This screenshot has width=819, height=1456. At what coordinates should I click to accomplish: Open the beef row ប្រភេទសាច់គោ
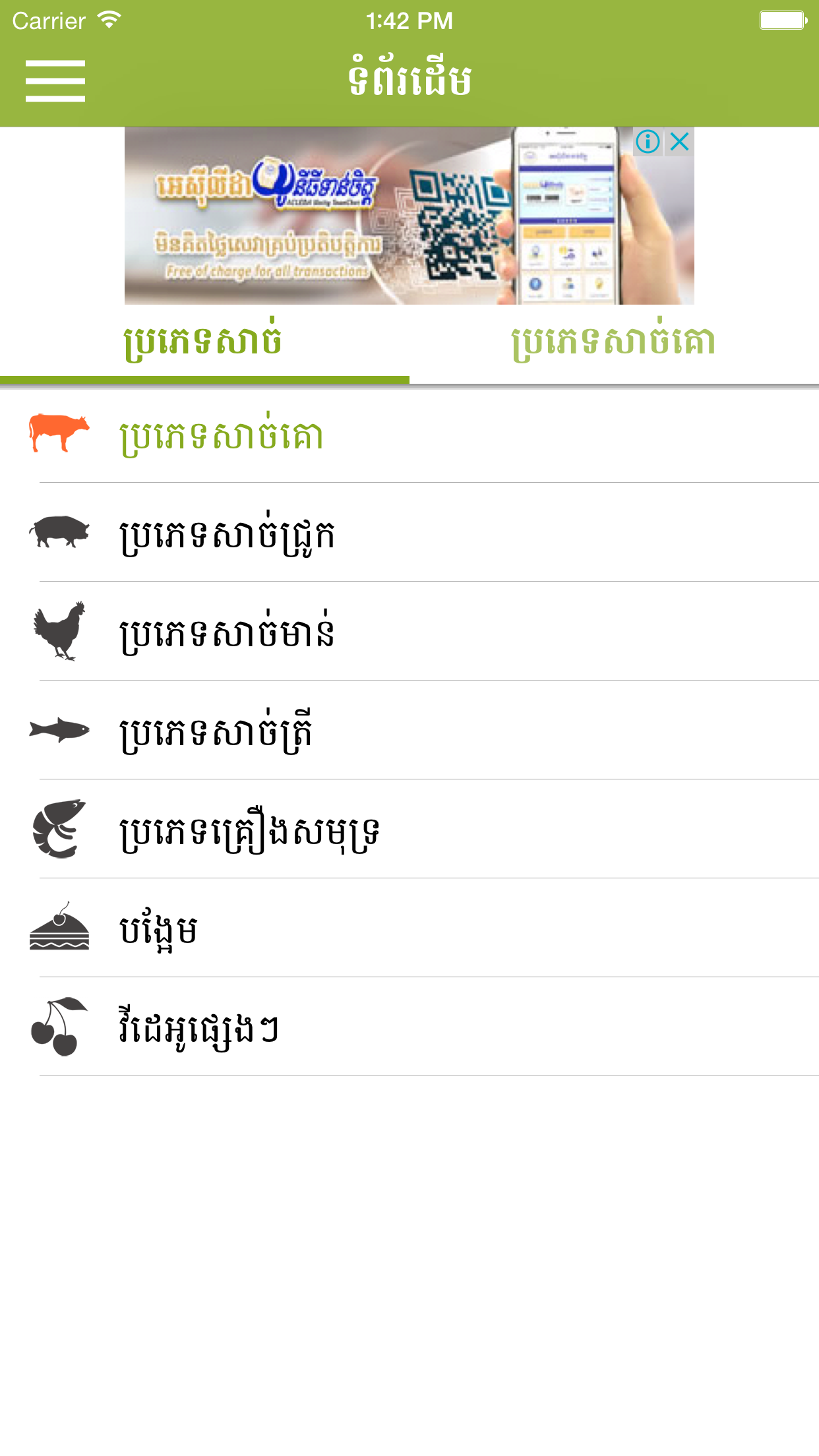(409, 435)
